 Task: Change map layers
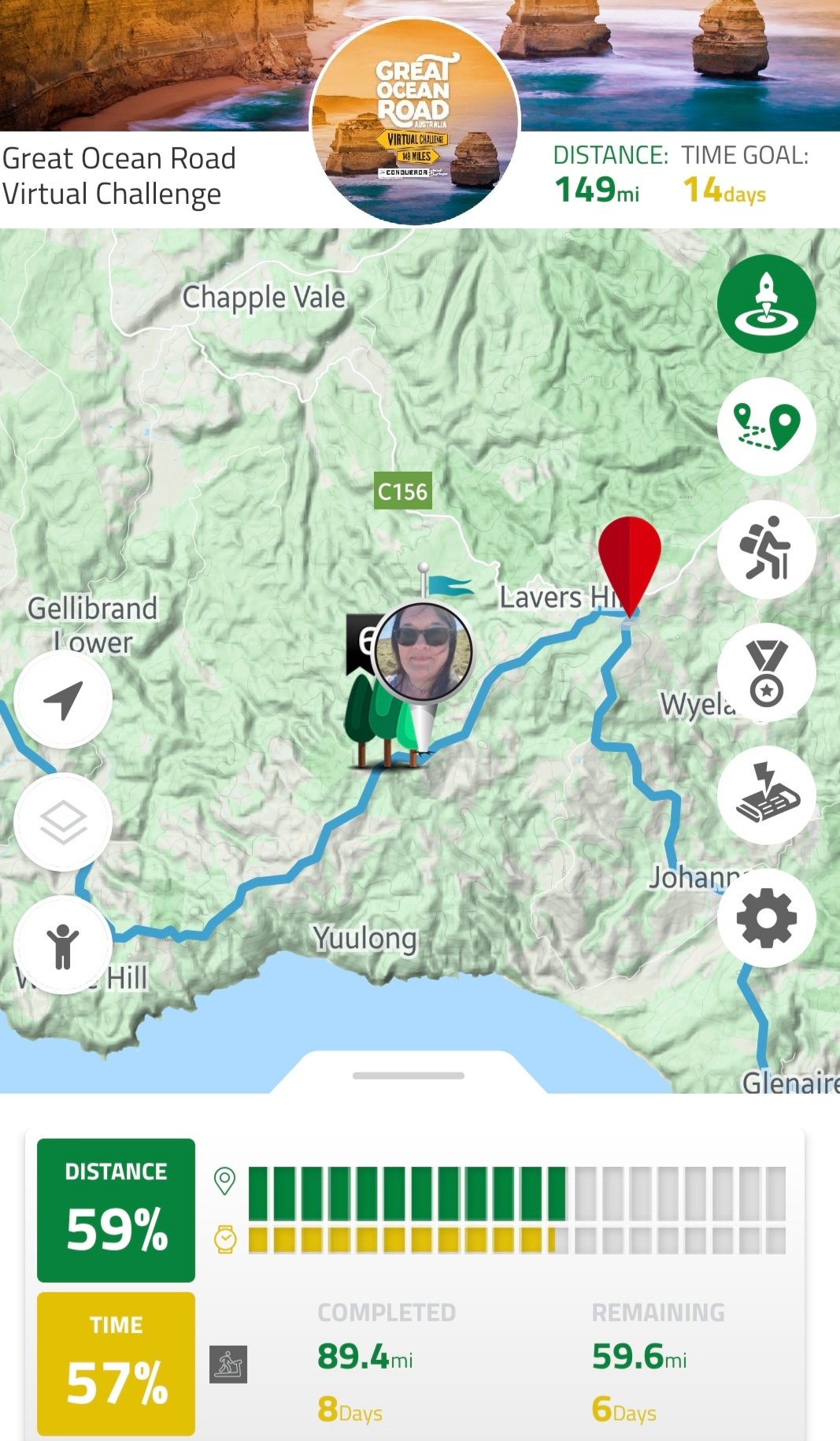[63, 822]
